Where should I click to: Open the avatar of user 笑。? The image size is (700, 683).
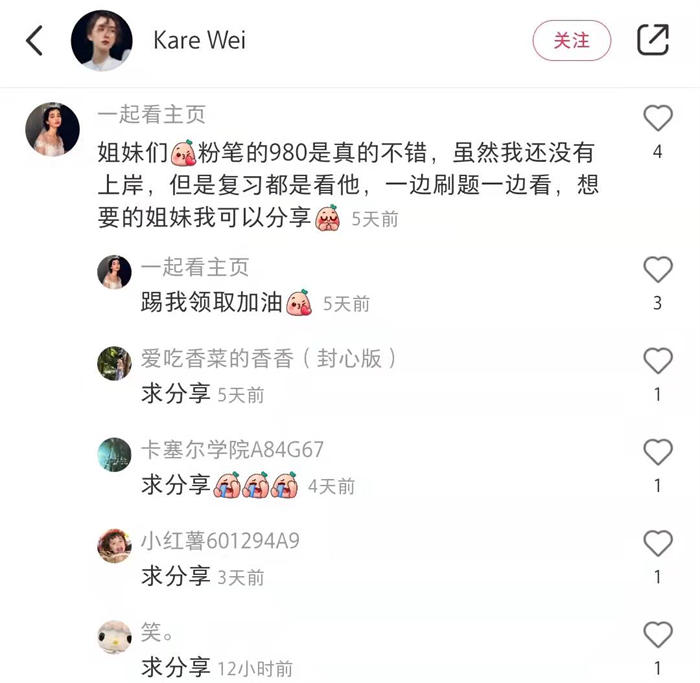coord(115,637)
